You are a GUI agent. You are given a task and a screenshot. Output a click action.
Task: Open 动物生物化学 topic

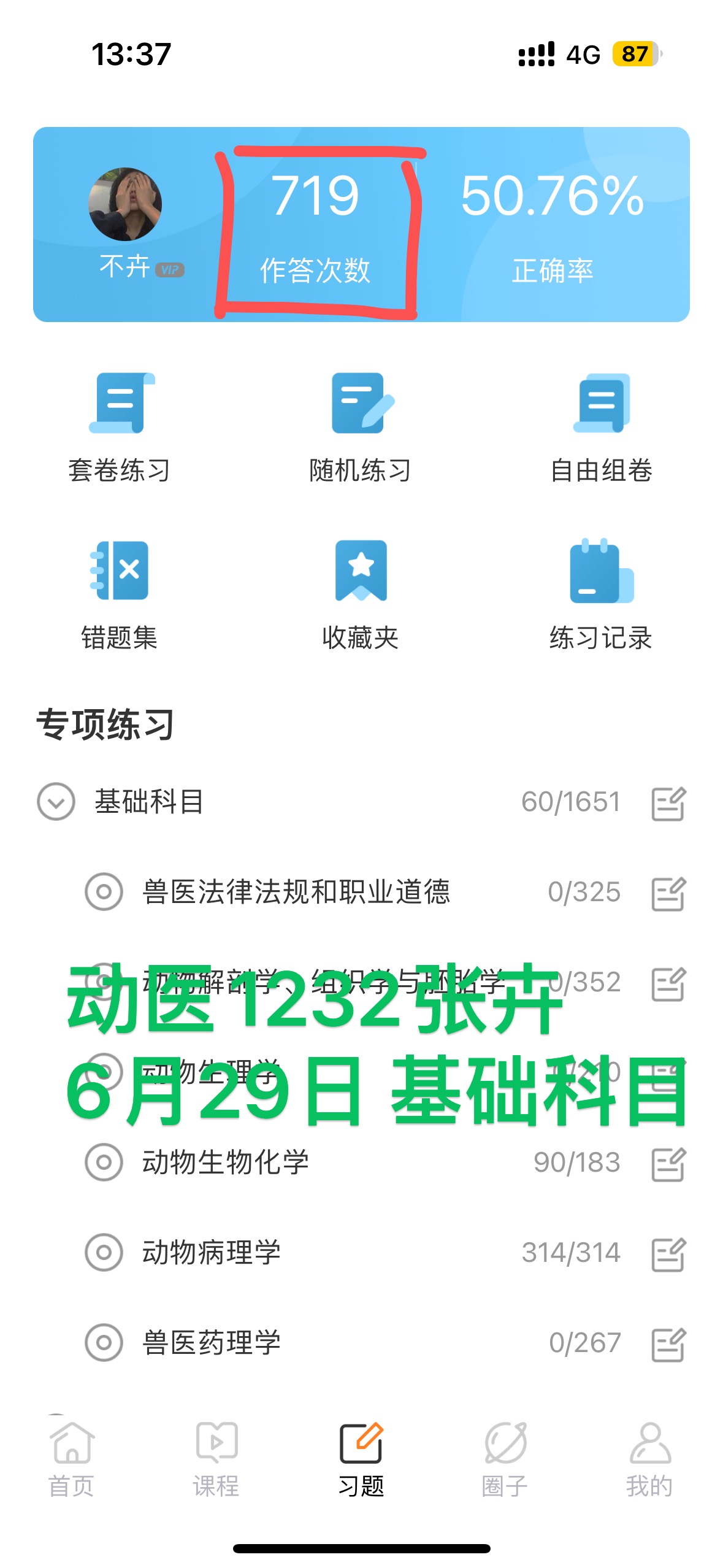[226, 1162]
